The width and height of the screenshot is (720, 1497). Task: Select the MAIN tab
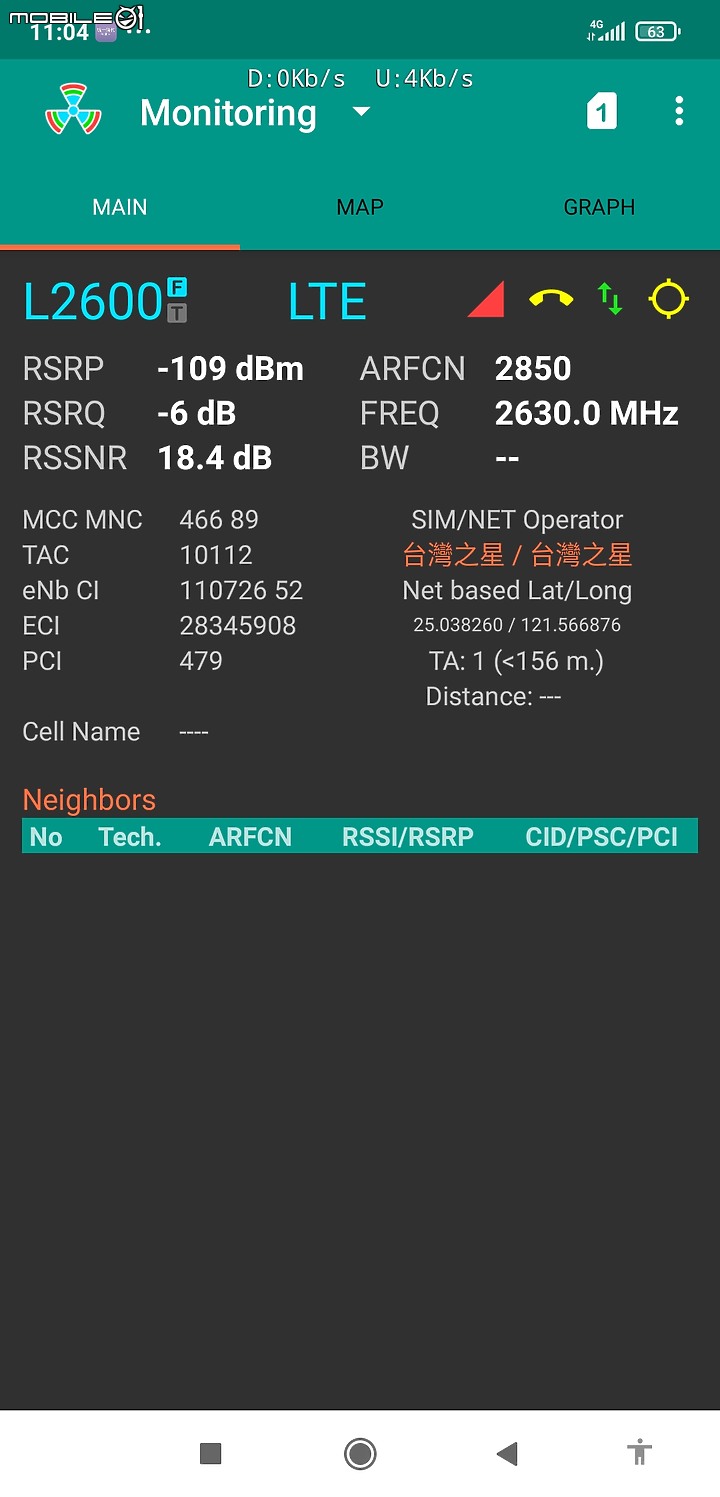(x=120, y=207)
